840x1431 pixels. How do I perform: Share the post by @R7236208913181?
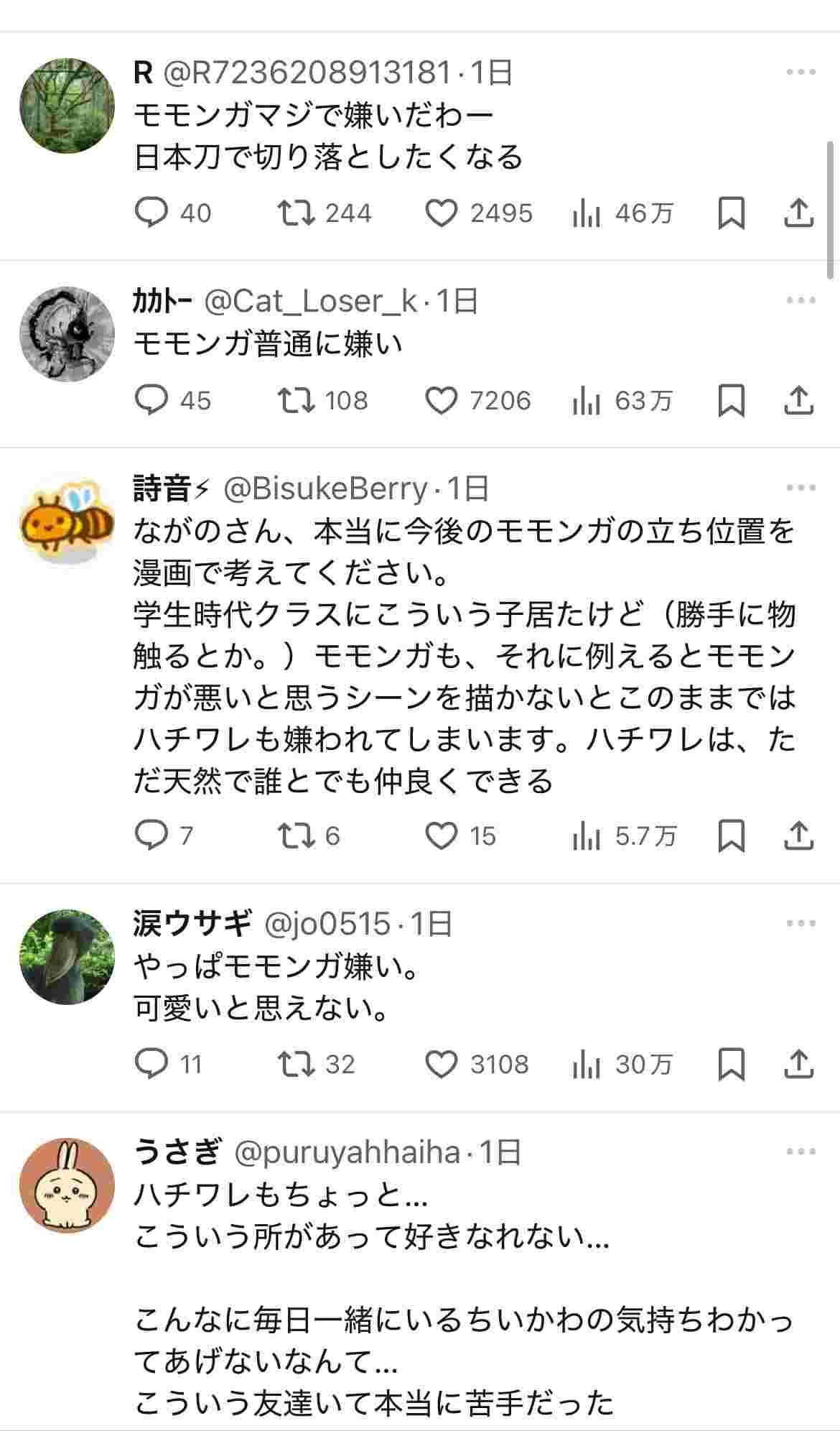(798, 213)
